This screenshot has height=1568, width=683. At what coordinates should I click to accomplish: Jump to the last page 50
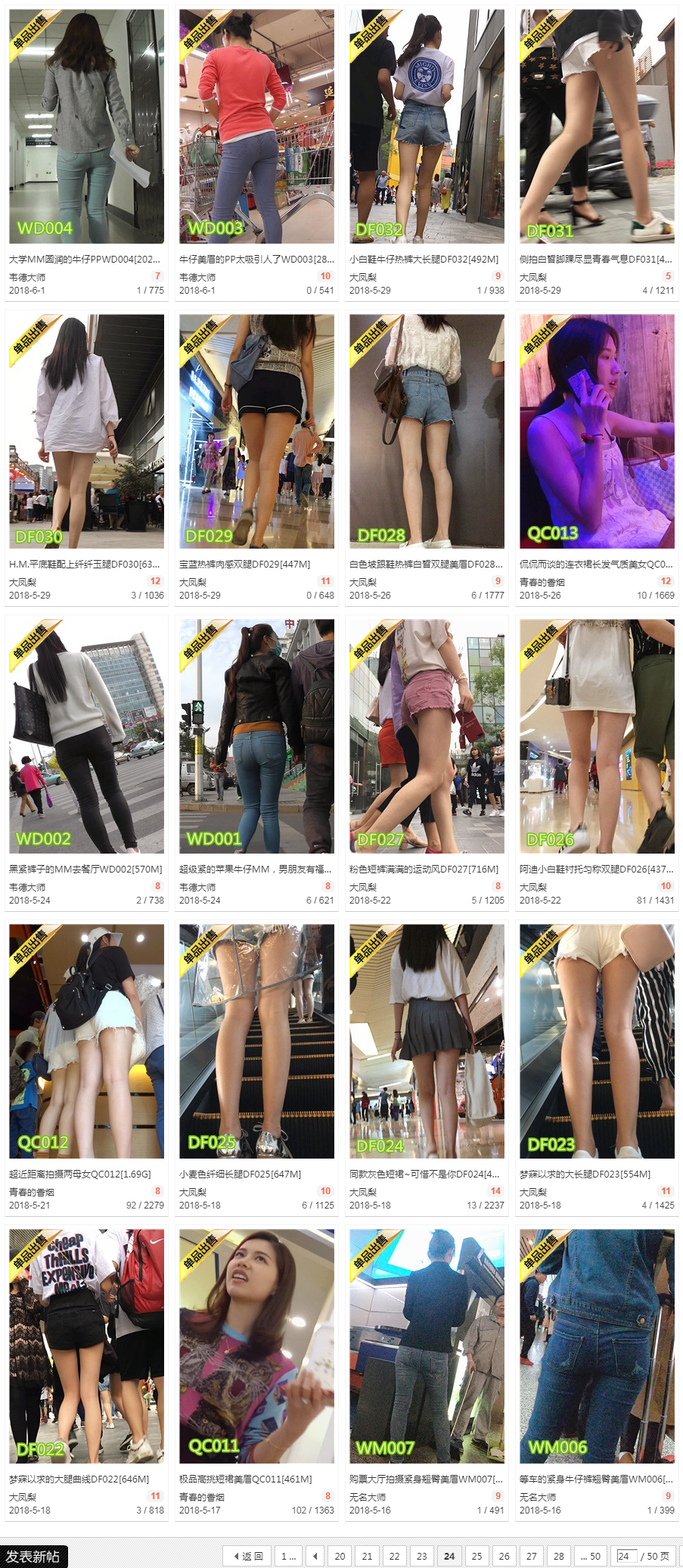point(590,1556)
